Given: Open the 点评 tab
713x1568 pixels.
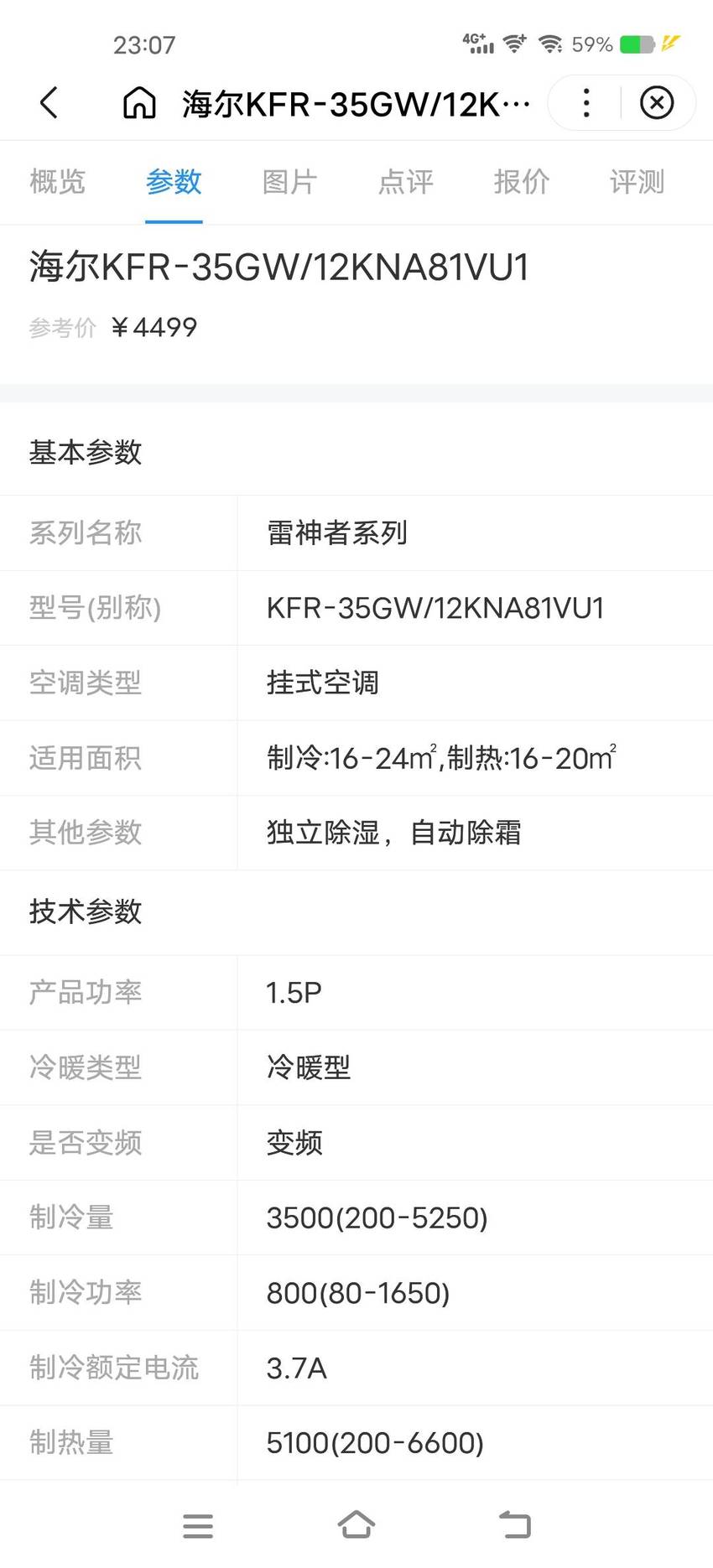Looking at the screenshot, I should pos(405,181).
